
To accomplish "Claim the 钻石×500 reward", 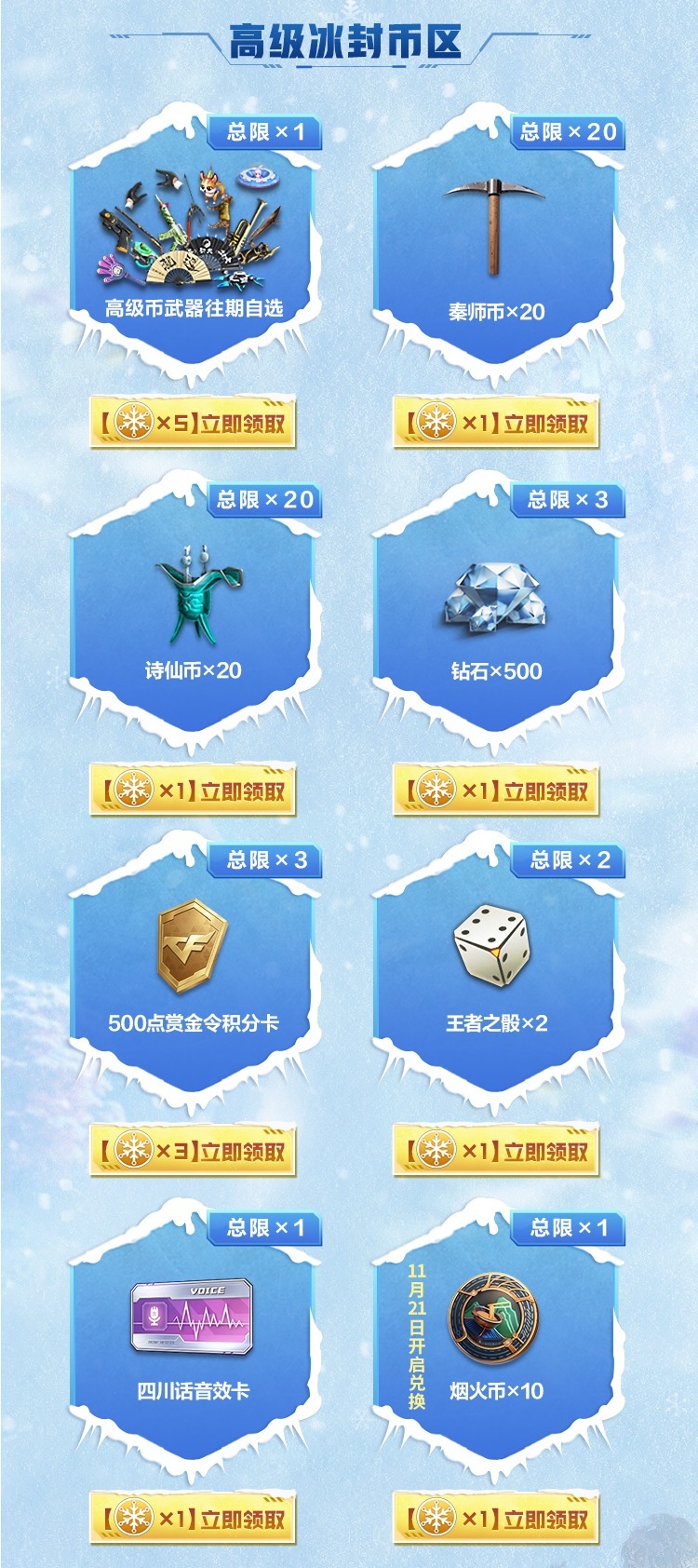I will coord(496,791).
